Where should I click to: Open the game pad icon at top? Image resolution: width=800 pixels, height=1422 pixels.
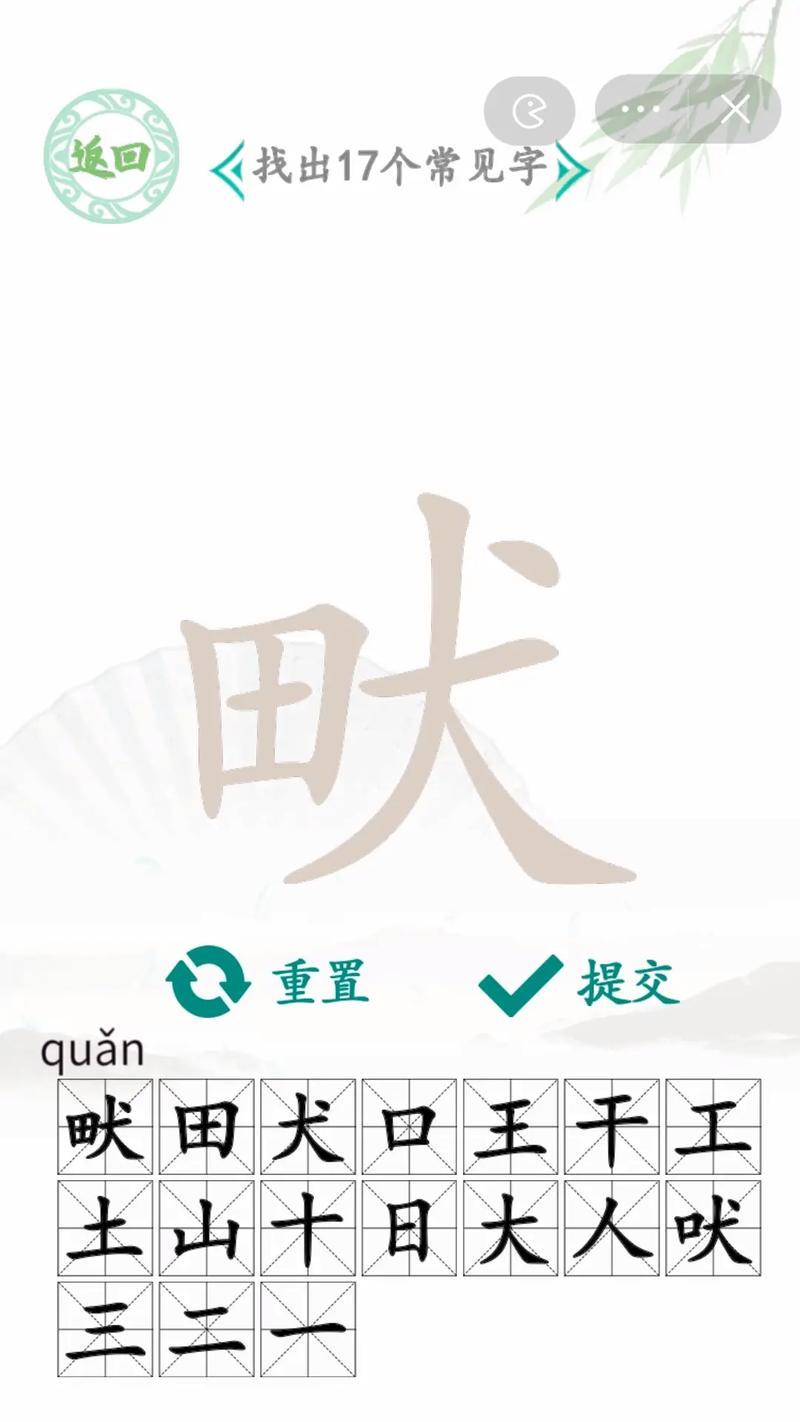click(x=529, y=110)
